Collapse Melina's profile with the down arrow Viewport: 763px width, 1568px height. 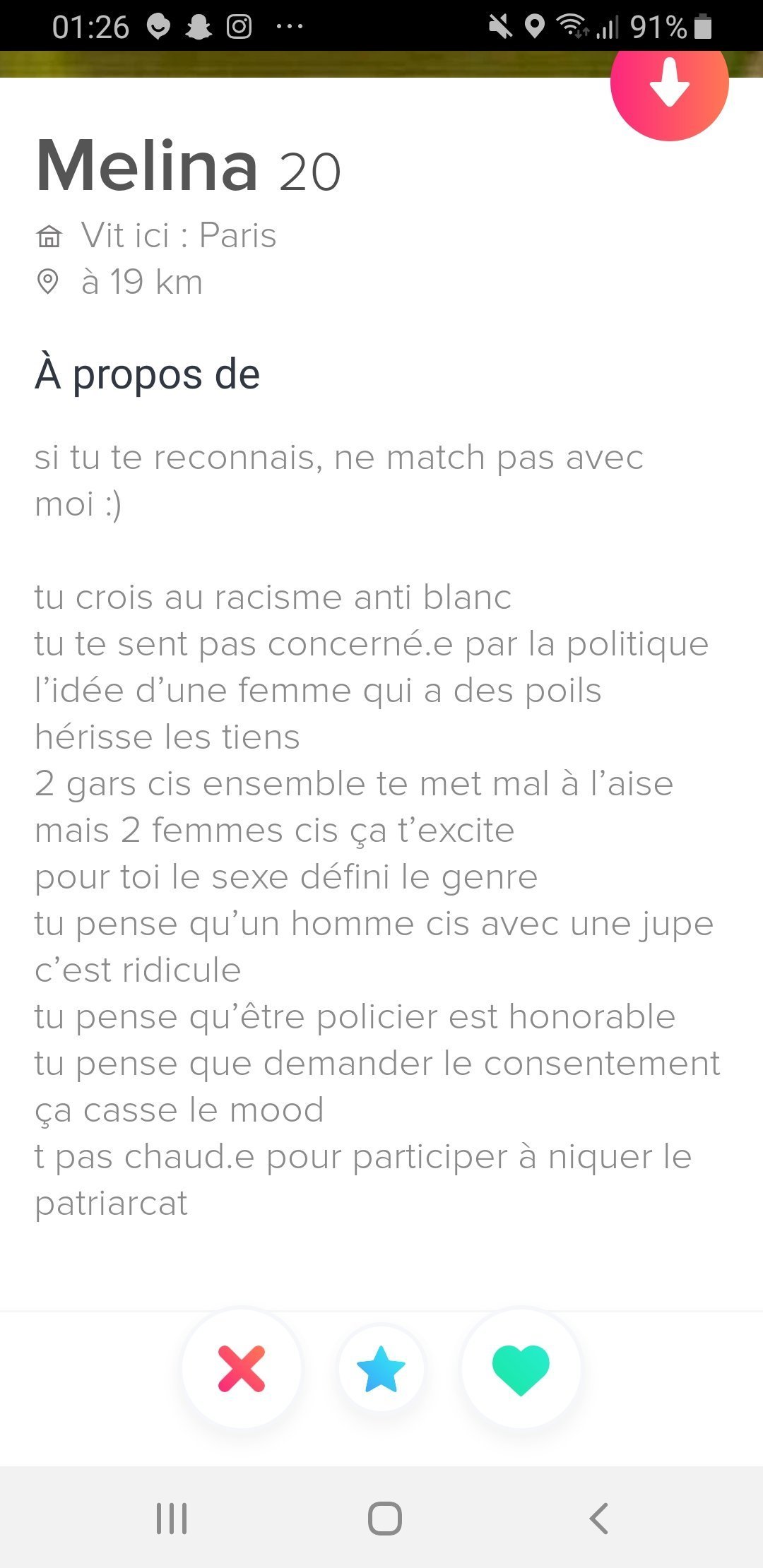coord(668,85)
